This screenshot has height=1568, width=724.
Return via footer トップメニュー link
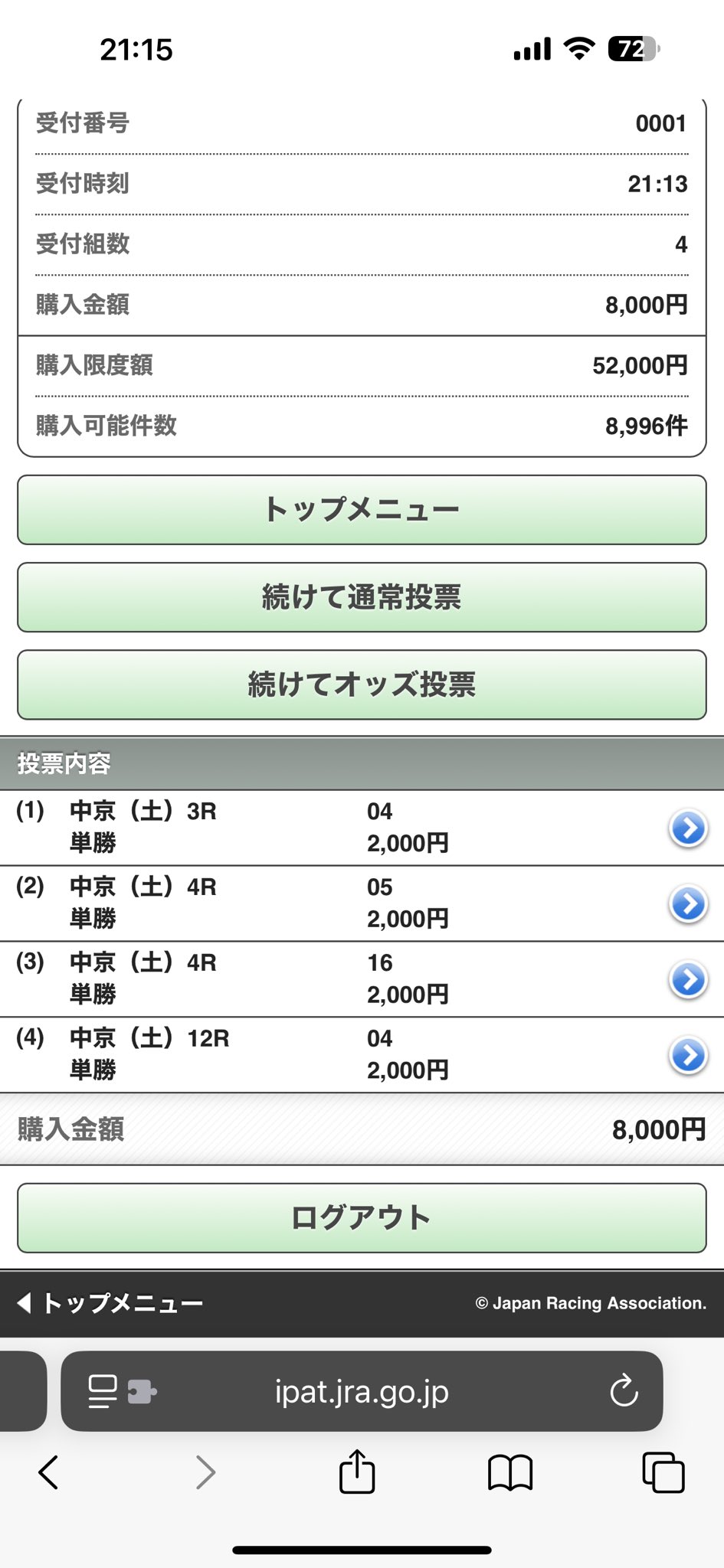(111, 1303)
